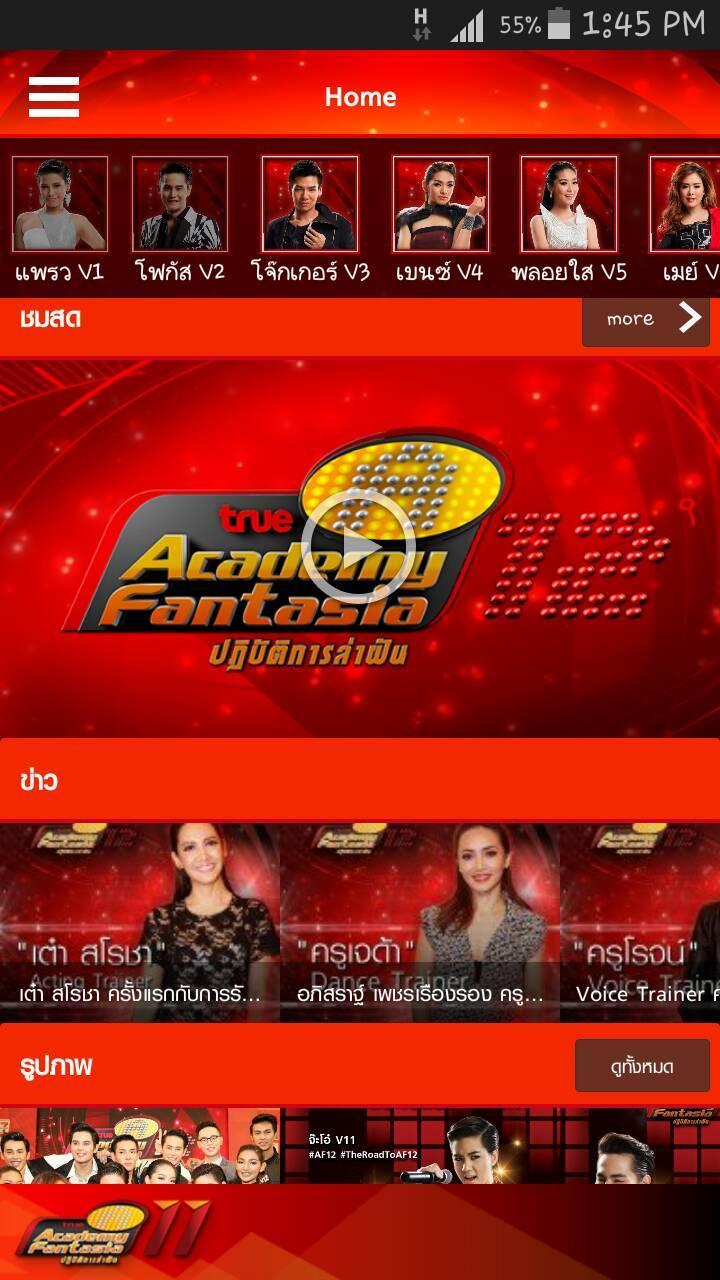This screenshot has height=1280, width=720.
Task: Open the อิ๊ะโอ๋ V11 photo
Action: tap(500, 1146)
